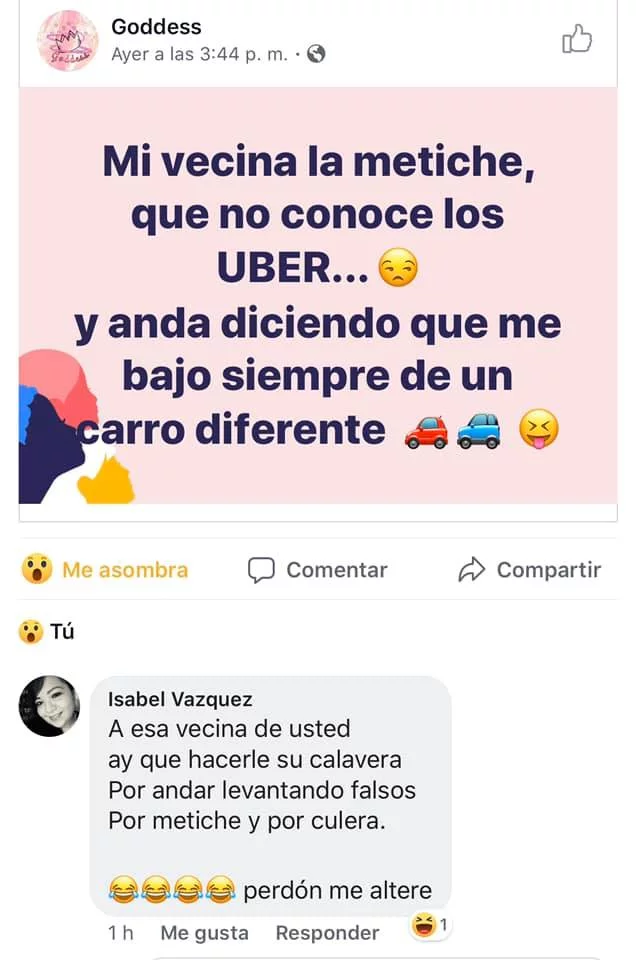Change the Me asombra reaction on post

[x=106, y=570]
